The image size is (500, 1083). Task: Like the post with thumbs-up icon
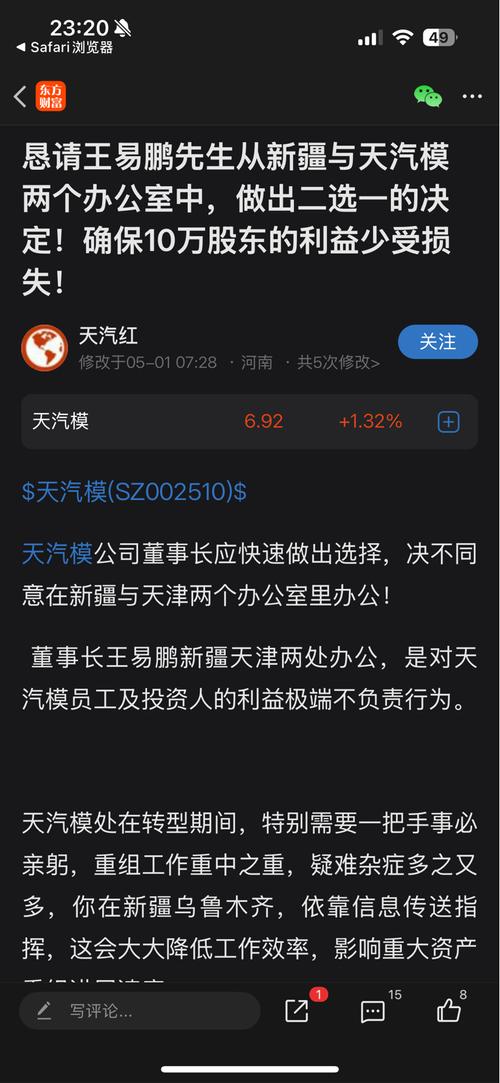coord(449,1010)
